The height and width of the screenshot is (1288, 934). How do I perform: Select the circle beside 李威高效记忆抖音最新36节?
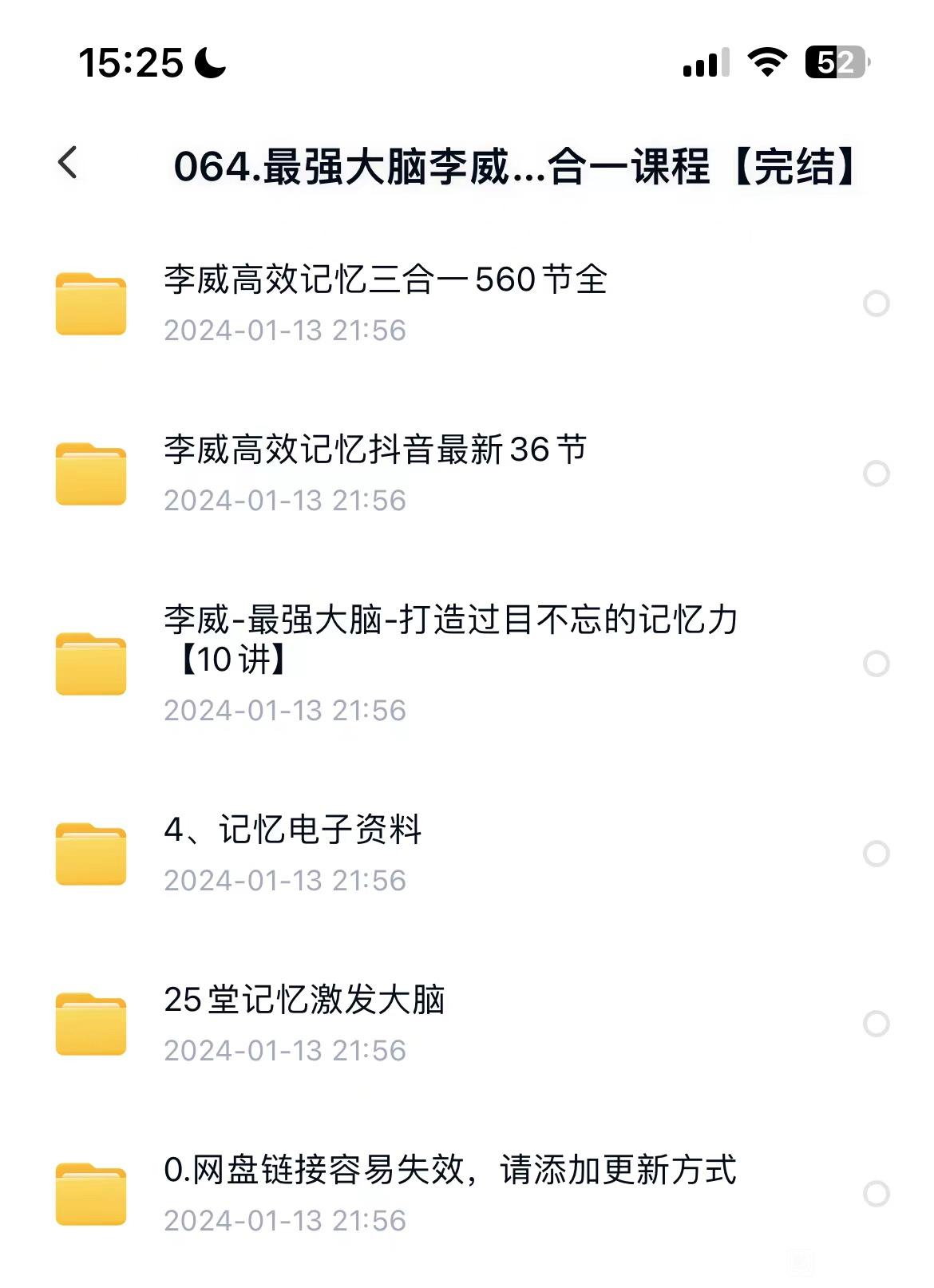point(877,474)
